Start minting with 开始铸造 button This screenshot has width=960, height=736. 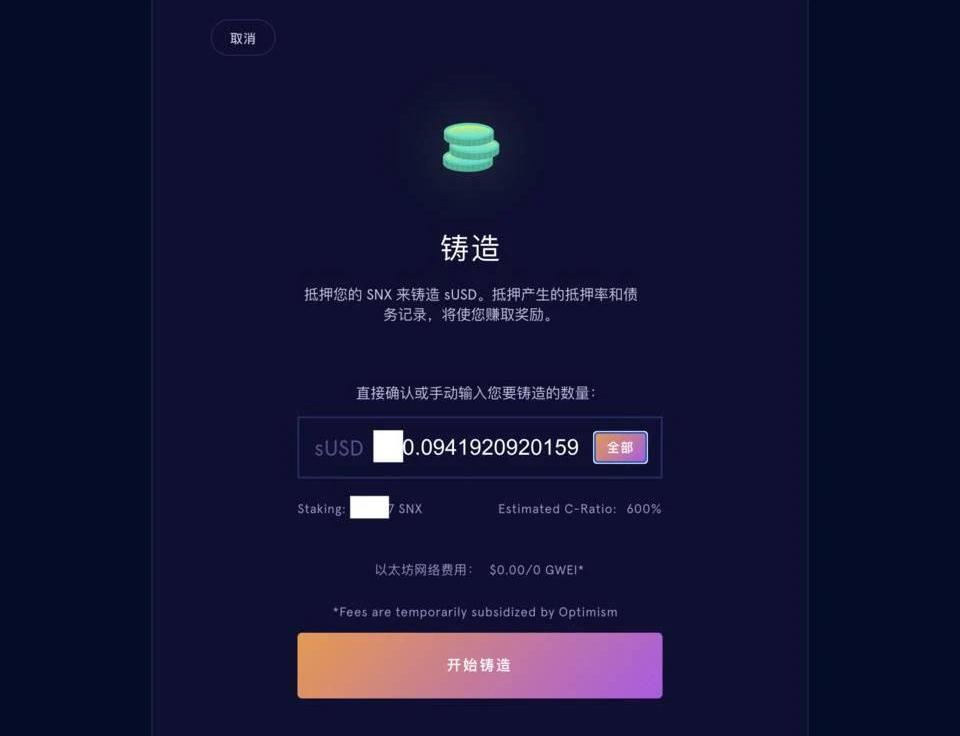479,665
